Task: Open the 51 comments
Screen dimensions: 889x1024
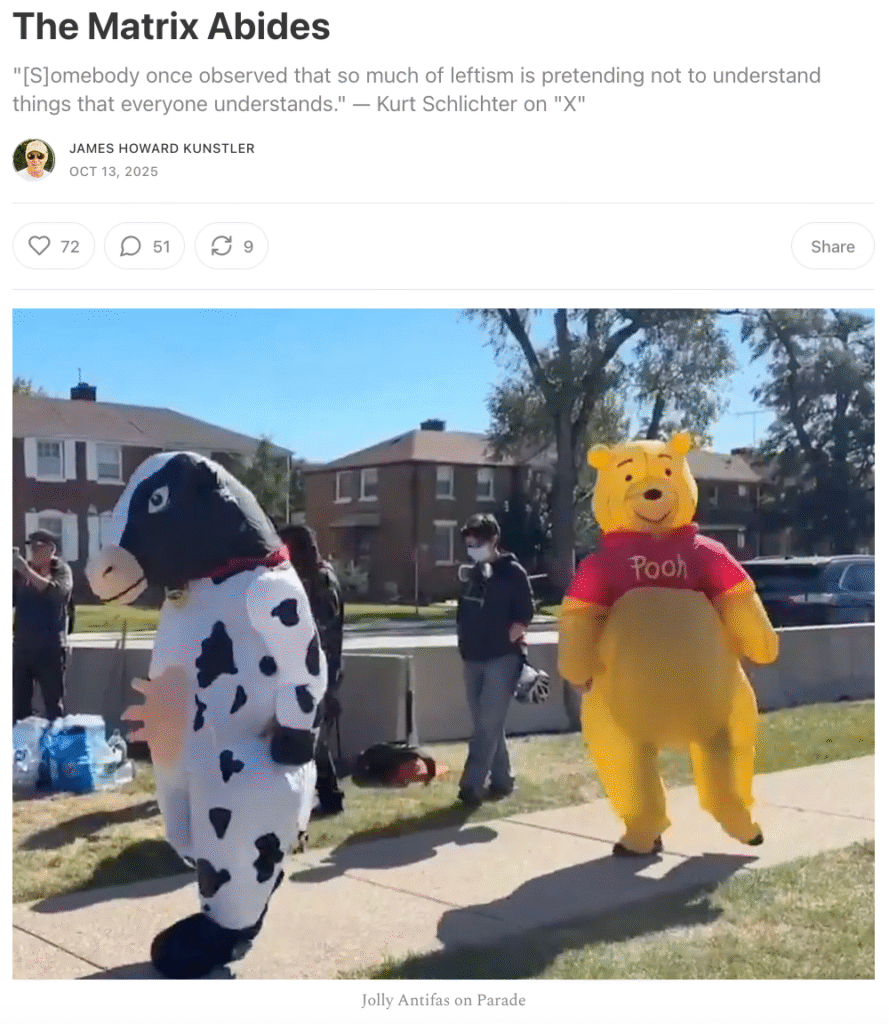Action: (x=145, y=246)
